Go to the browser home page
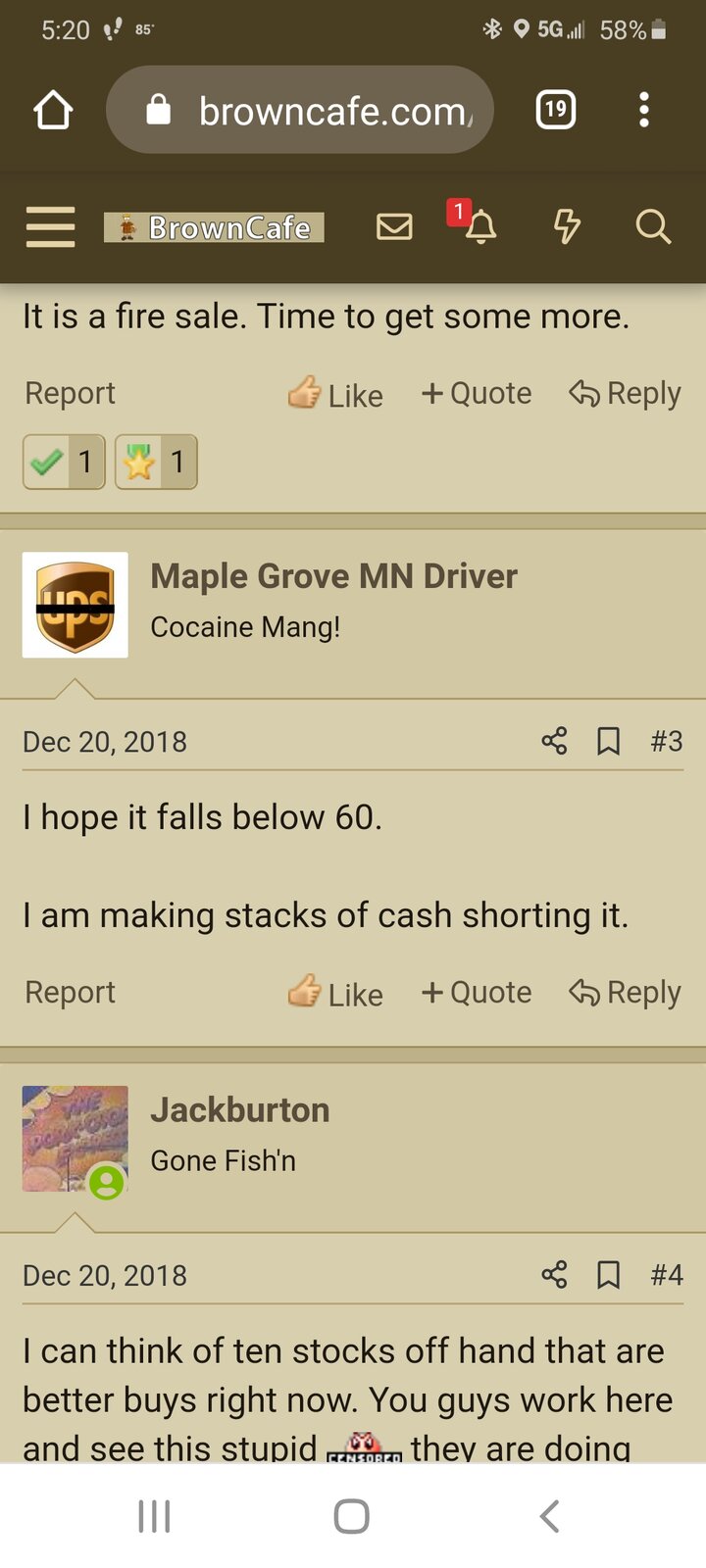706x1568 pixels. [53, 110]
